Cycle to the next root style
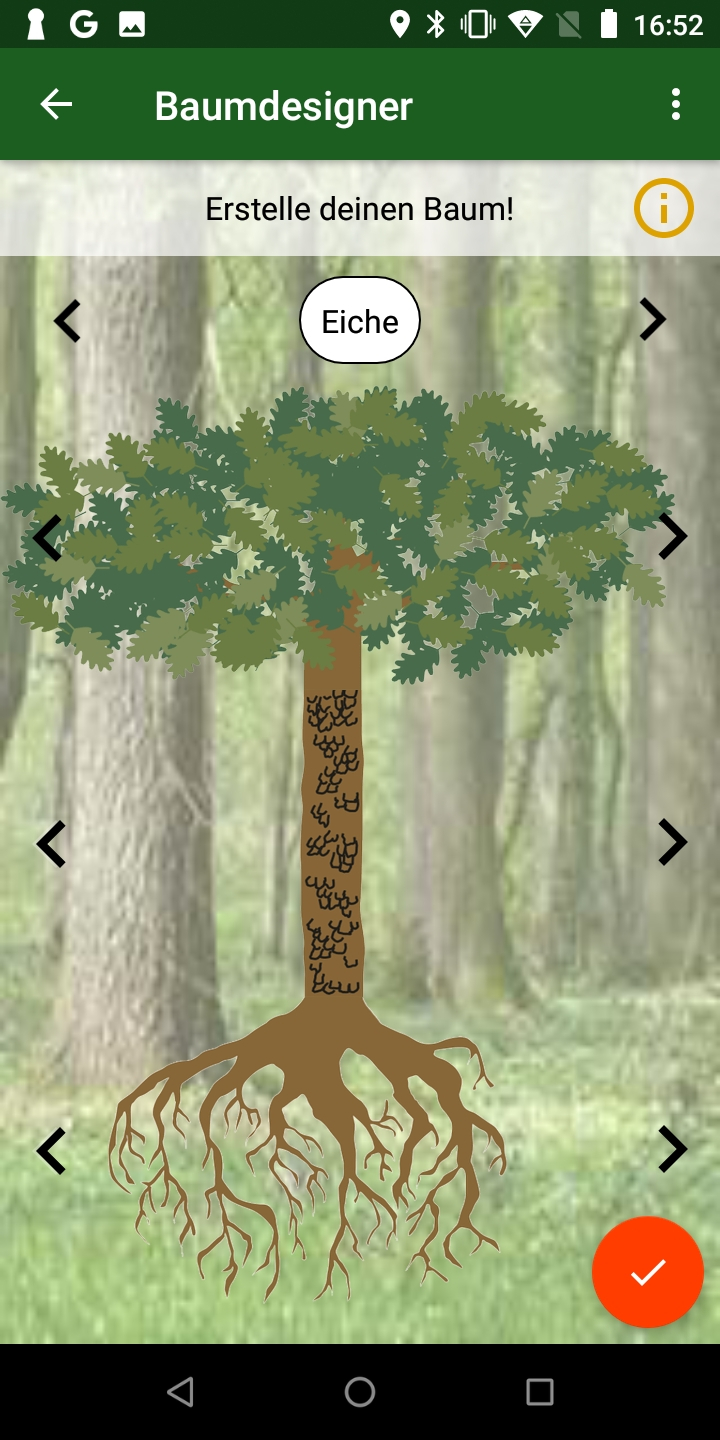 (x=672, y=1149)
